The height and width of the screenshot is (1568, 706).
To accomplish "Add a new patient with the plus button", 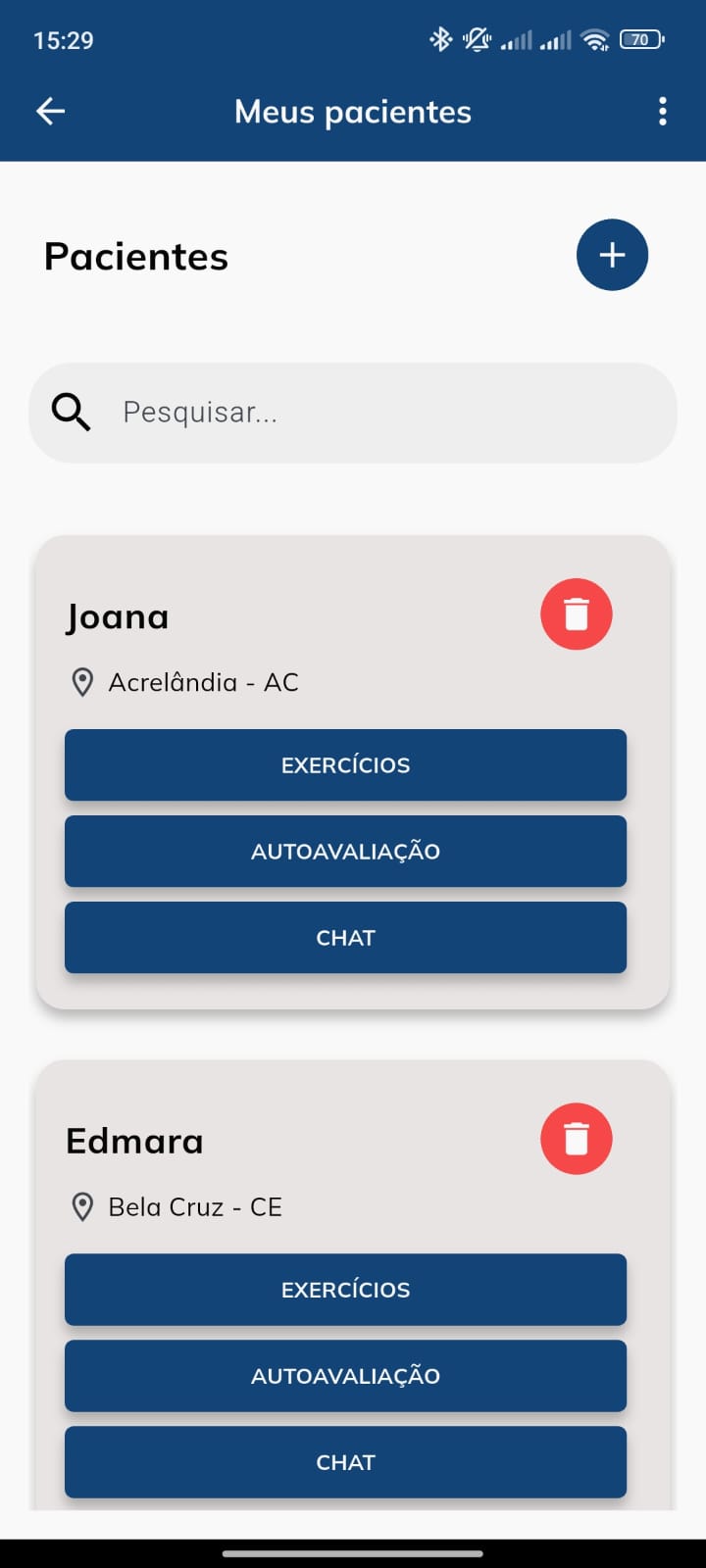I will 612,255.
